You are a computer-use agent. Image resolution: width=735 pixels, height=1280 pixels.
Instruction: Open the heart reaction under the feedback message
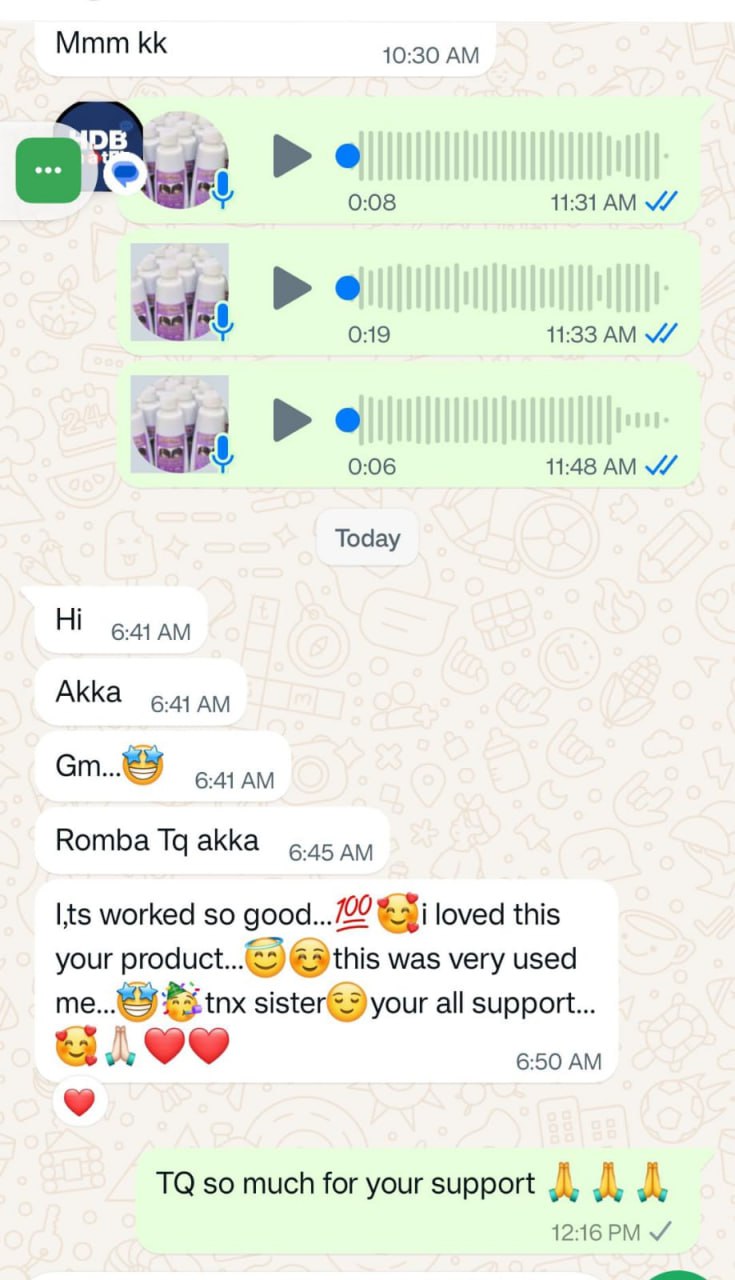[79, 1102]
